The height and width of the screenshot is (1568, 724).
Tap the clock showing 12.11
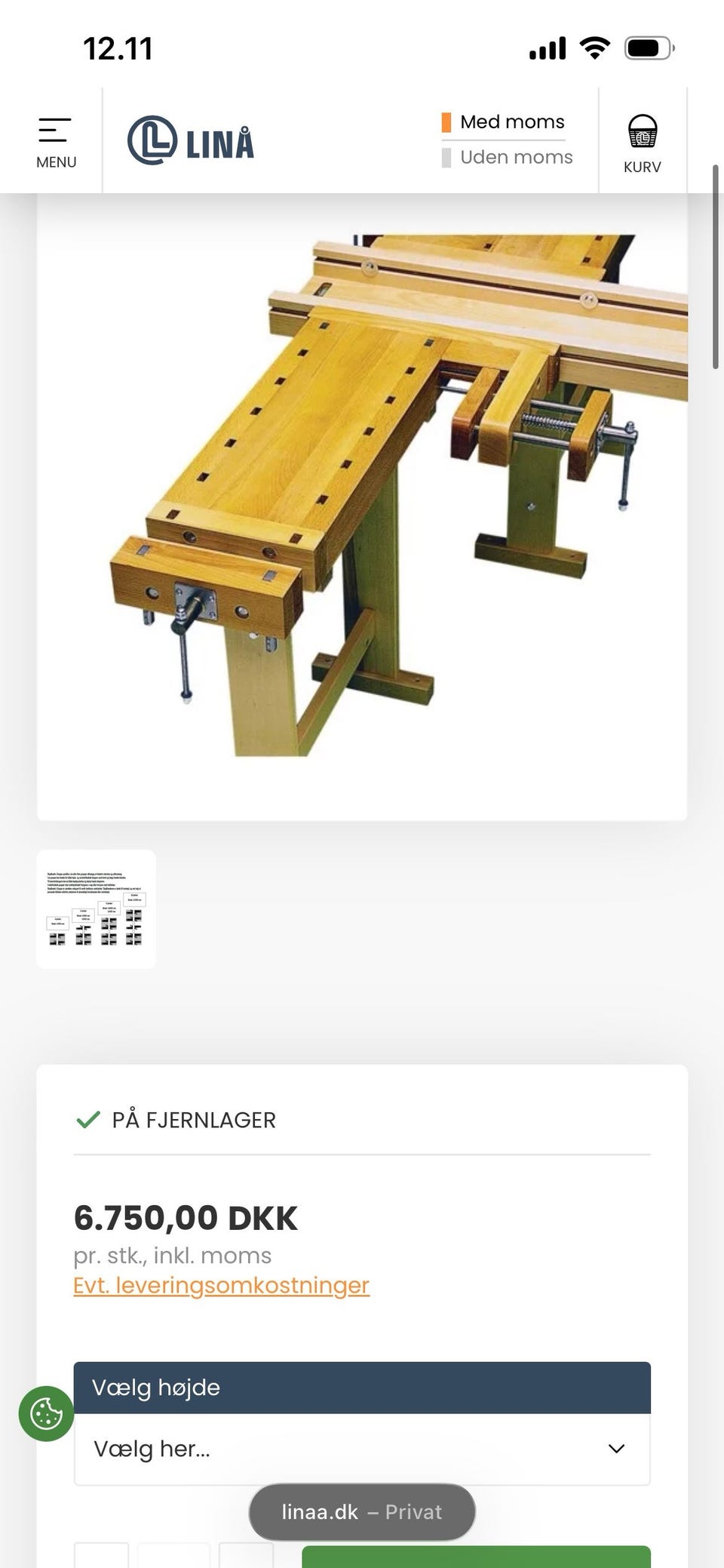point(118,47)
